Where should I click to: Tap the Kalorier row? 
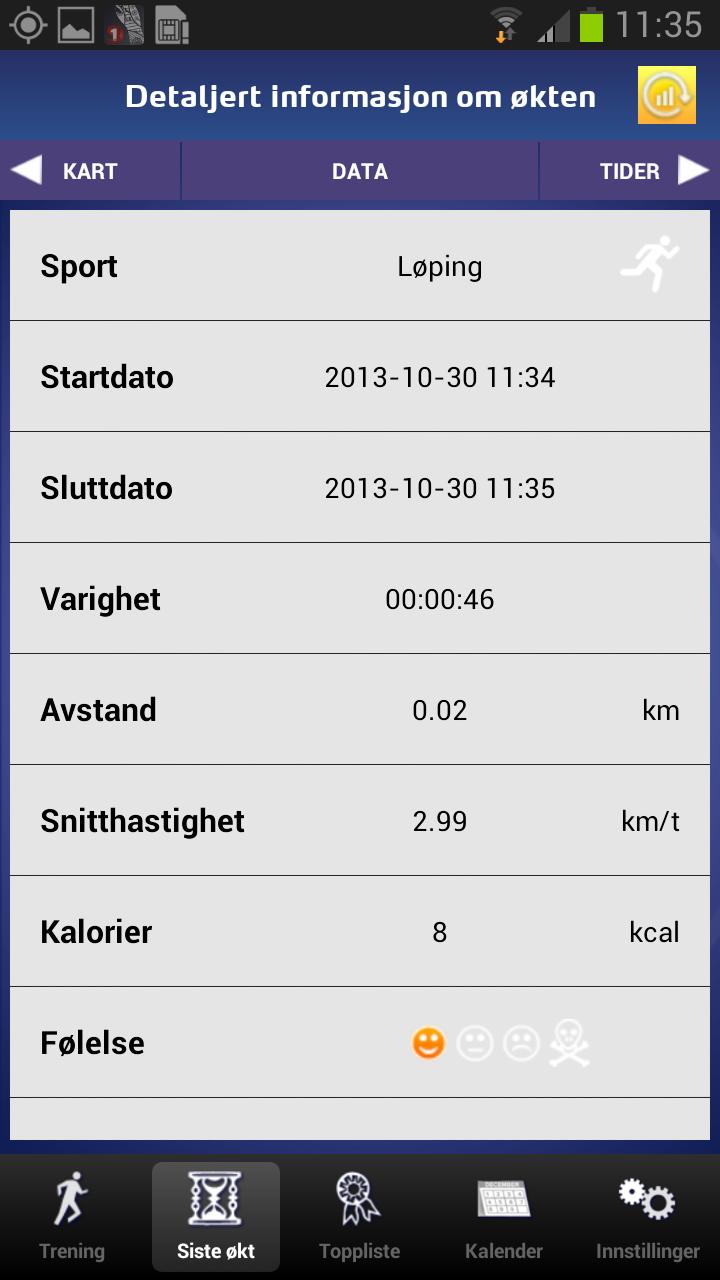(360, 931)
